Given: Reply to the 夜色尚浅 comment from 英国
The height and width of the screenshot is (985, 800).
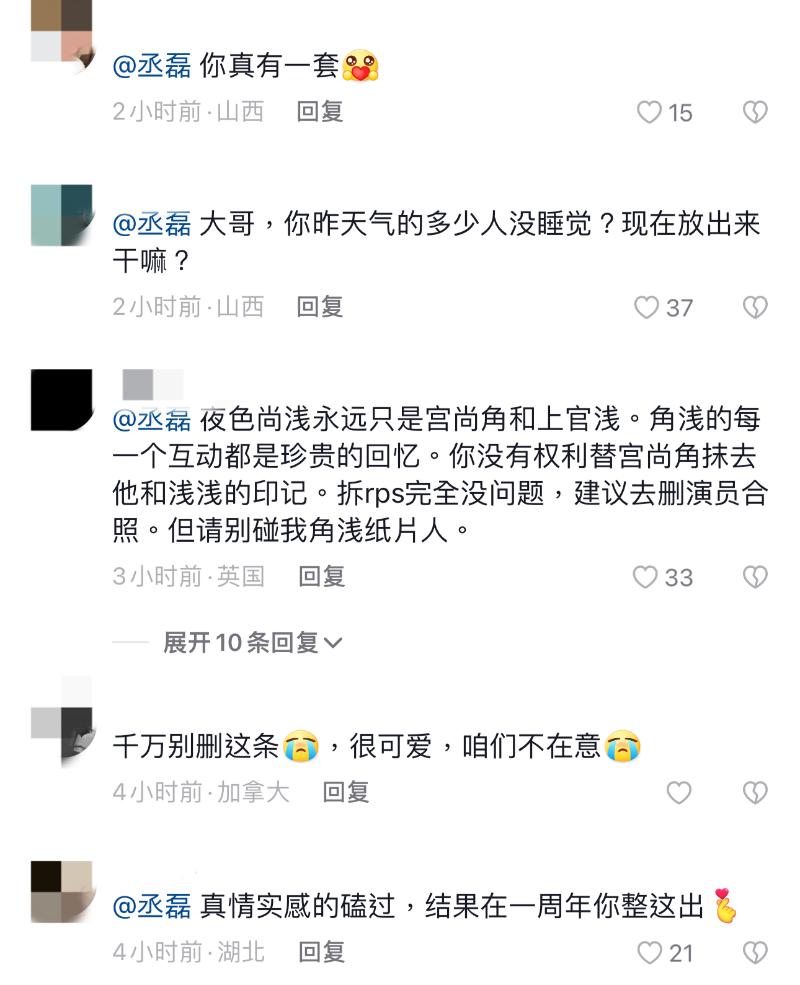Looking at the screenshot, I should [322, 576].
